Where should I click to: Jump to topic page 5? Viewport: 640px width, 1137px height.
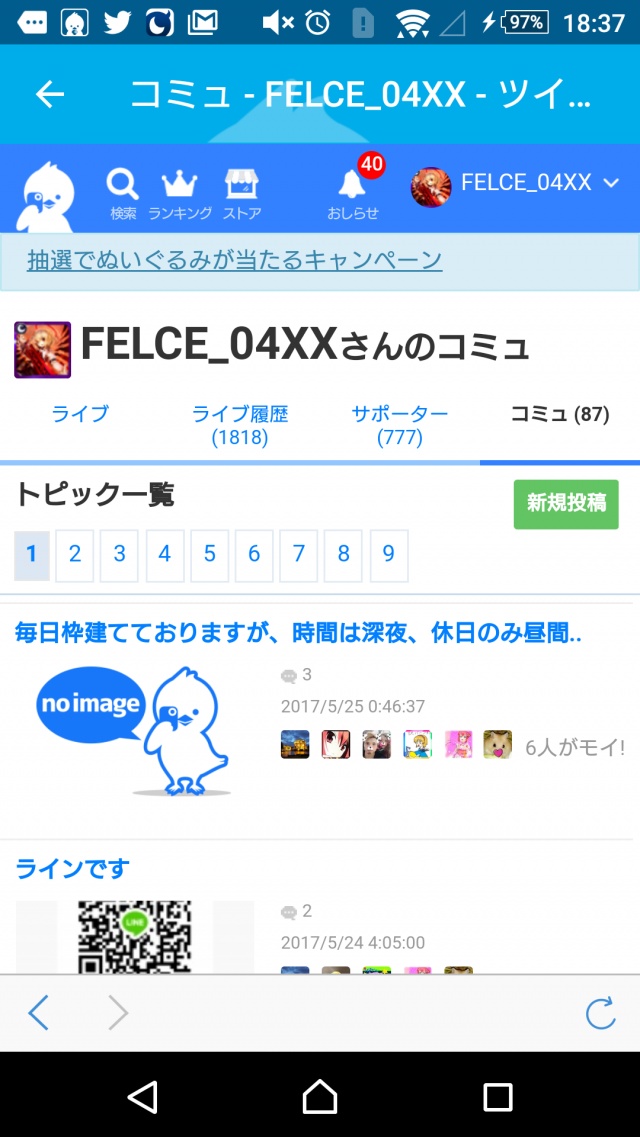coord(209,555)
